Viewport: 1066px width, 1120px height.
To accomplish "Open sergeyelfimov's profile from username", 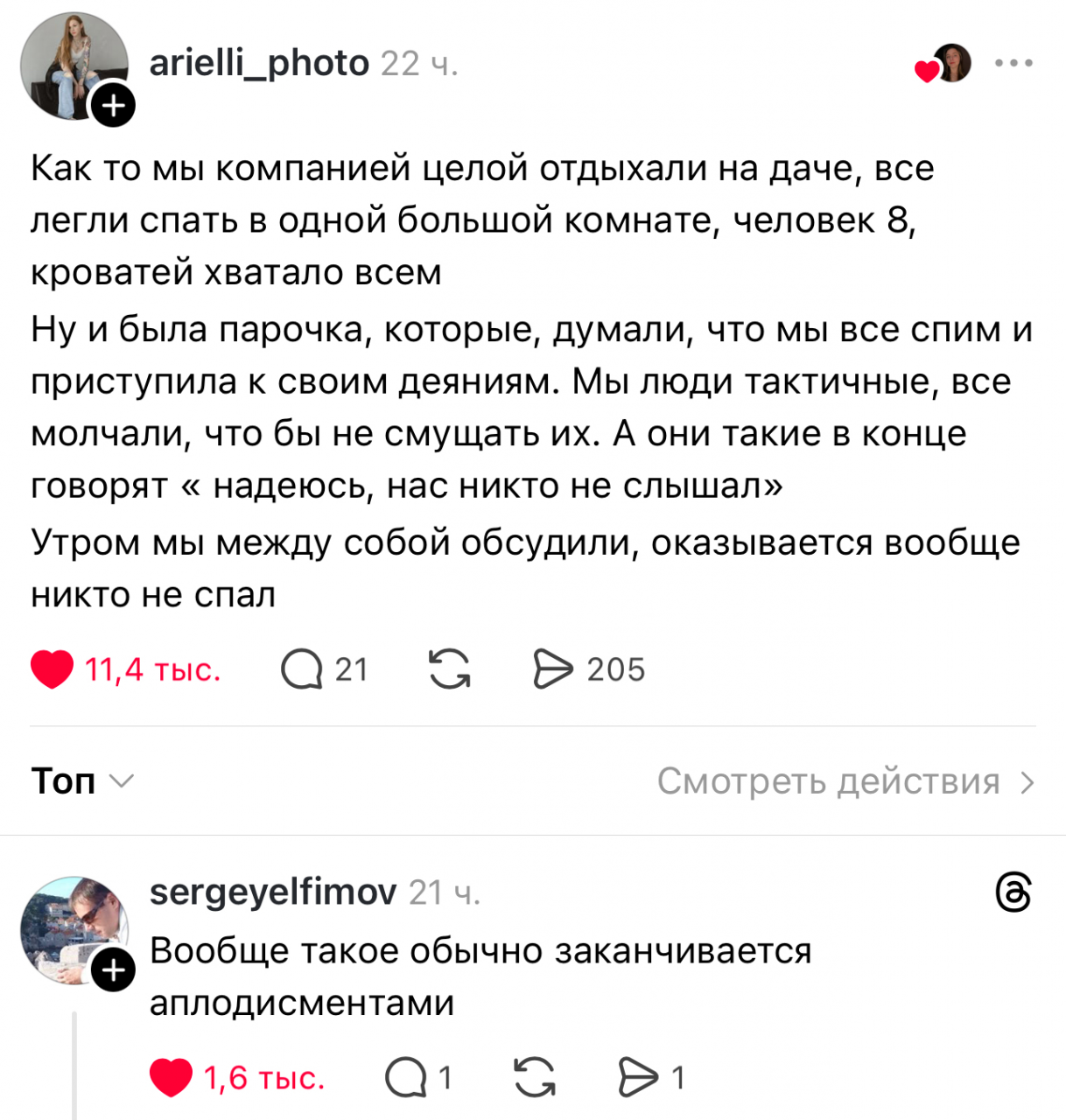I will pyautogui.click(x=273, y=892).
